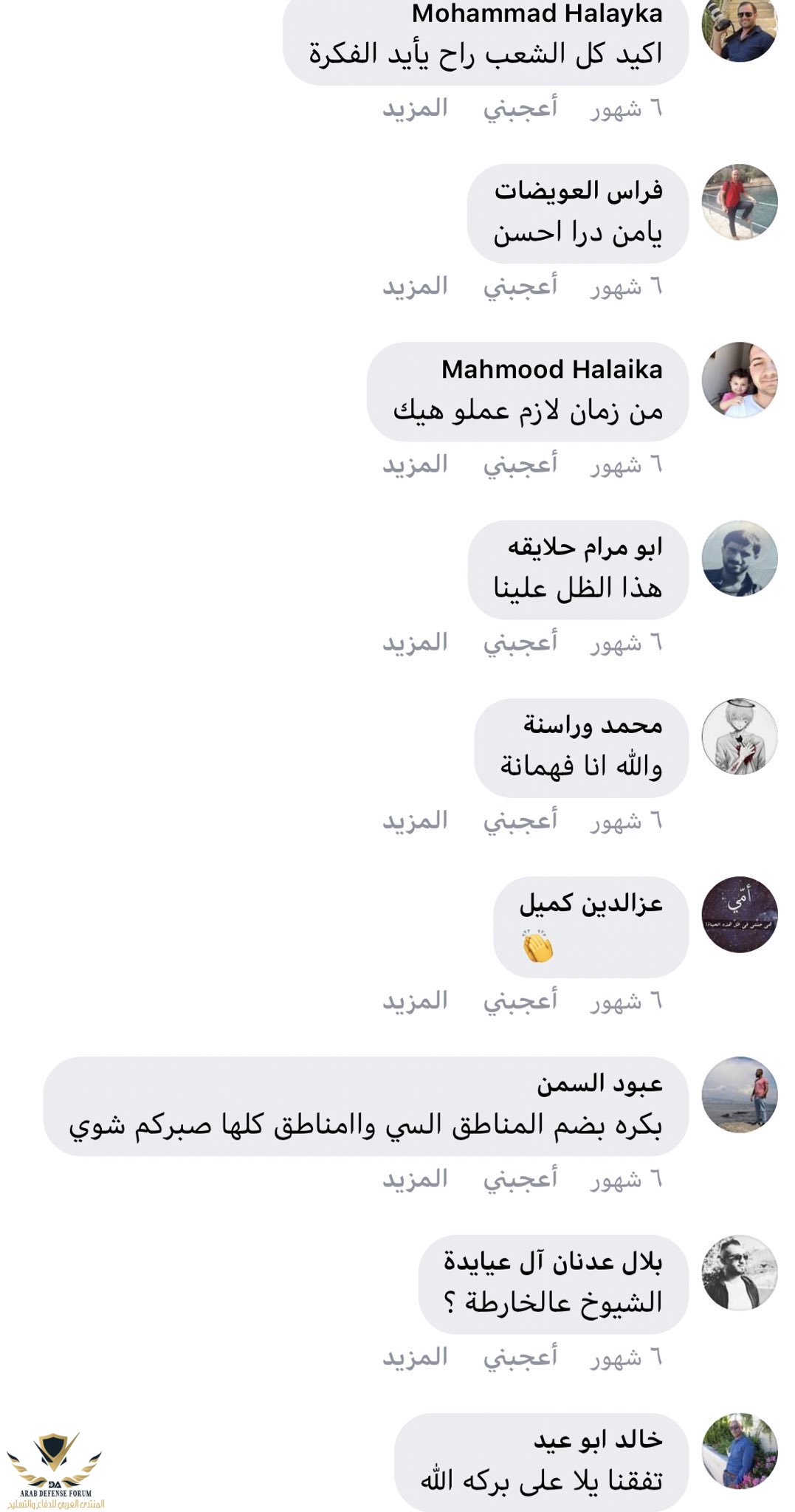View Mahmood Halaika's profile name
This screenshot has height=1512, width=795.
click(551, 369)
